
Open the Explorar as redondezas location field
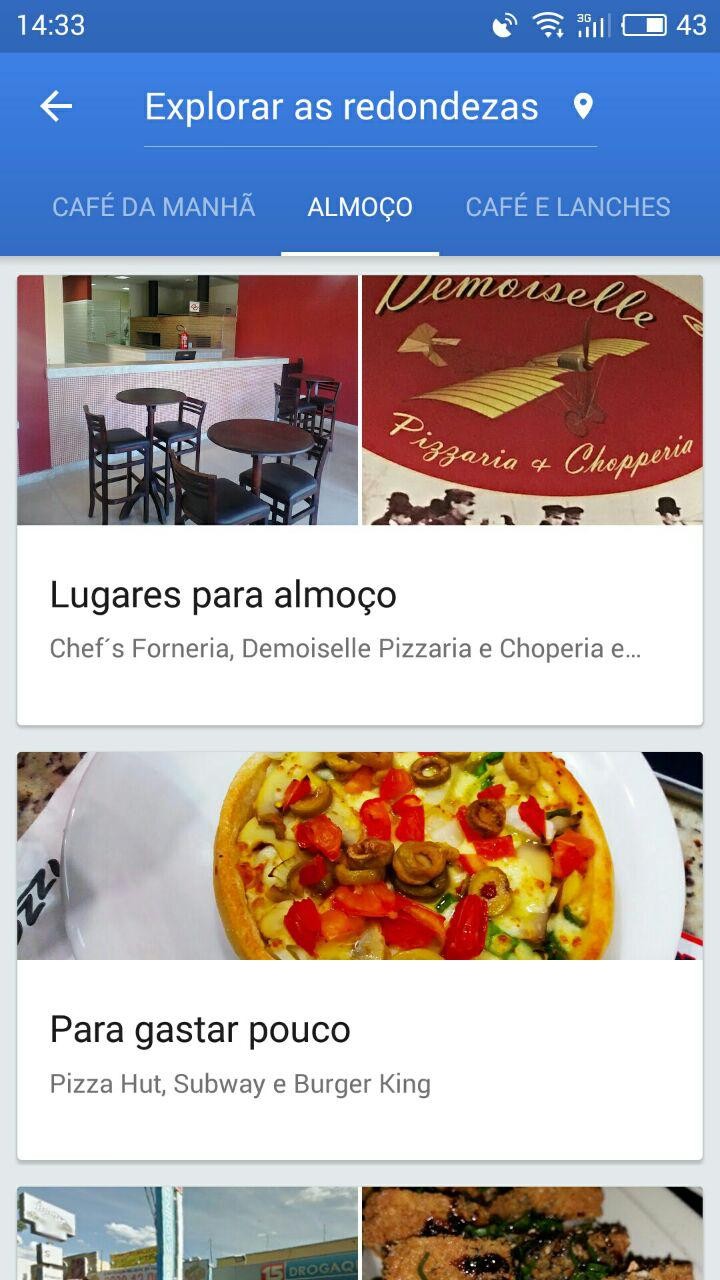[341, 107]
